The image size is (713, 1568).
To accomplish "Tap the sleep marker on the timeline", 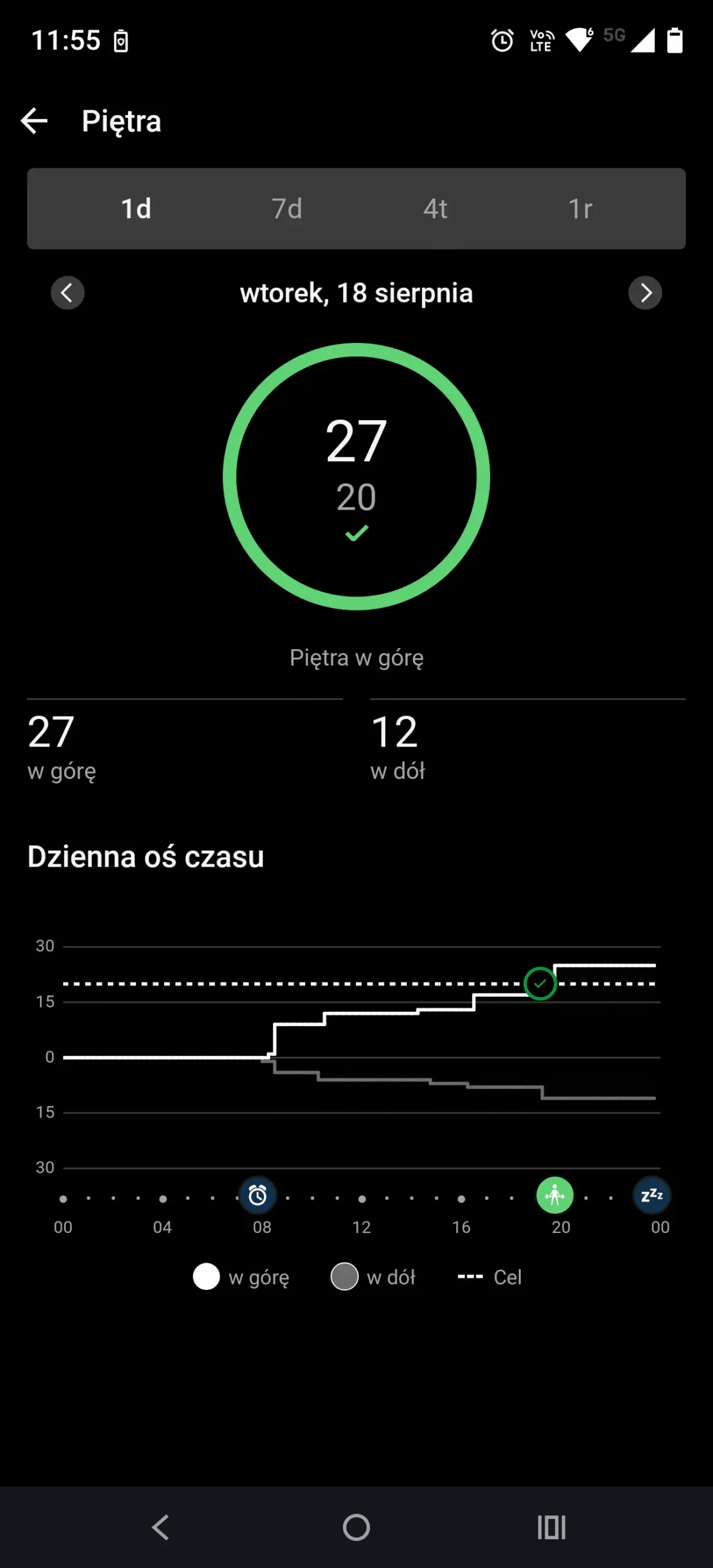I will pyautogui.click(x=652, y=1195).
